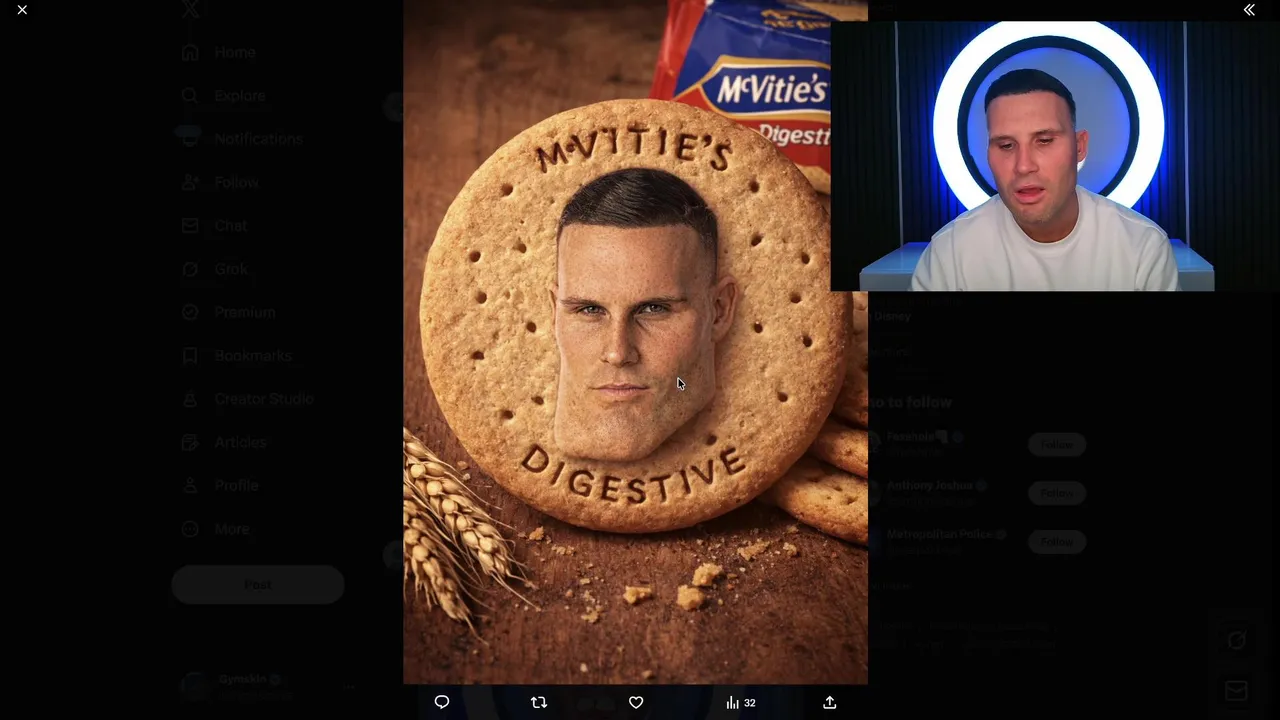This screenshot has width=1280, height=720.
Task: Repost this image post
Action: point(539,702)
